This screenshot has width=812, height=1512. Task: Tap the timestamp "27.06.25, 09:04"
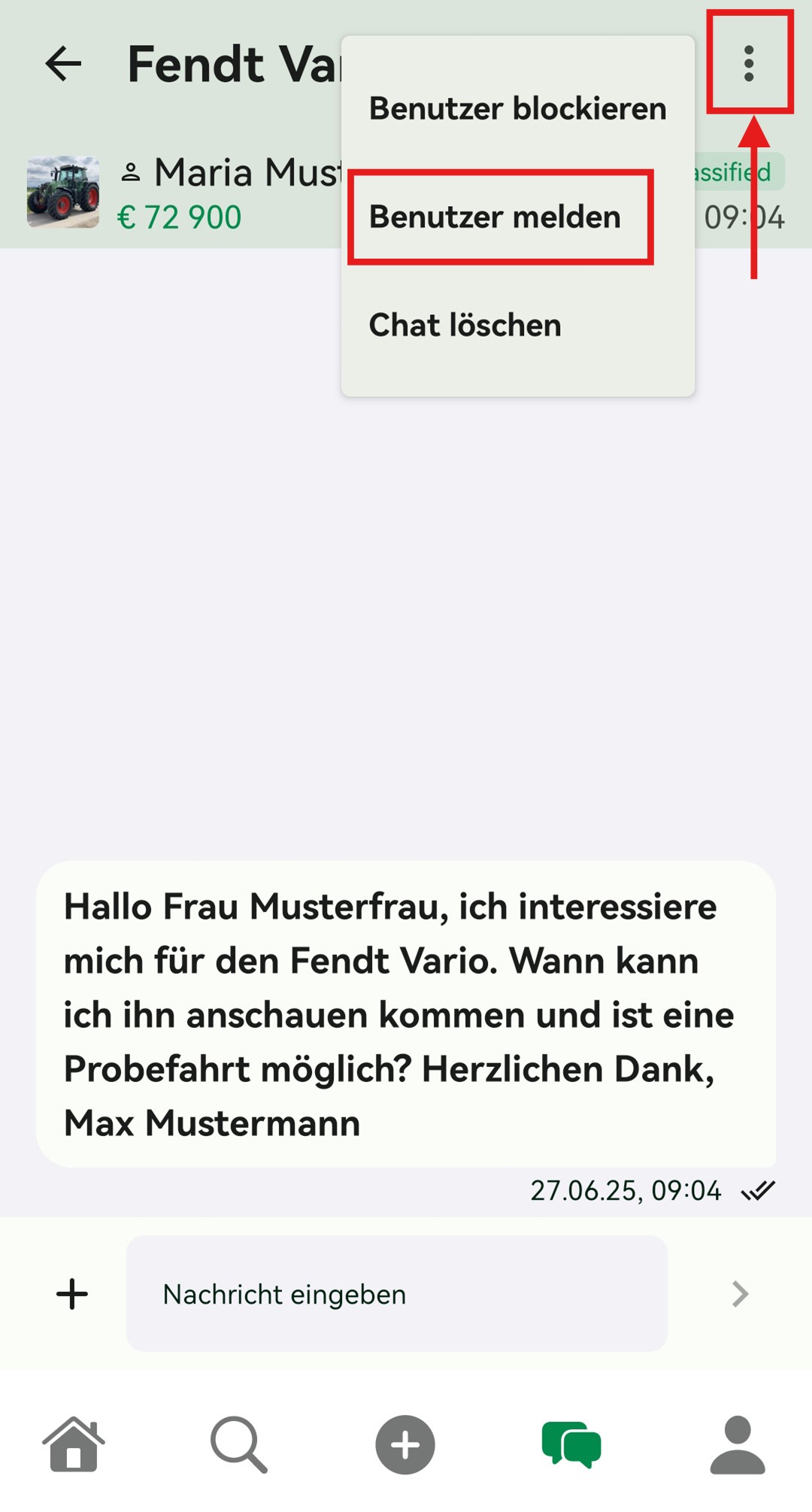point(626,1189)
